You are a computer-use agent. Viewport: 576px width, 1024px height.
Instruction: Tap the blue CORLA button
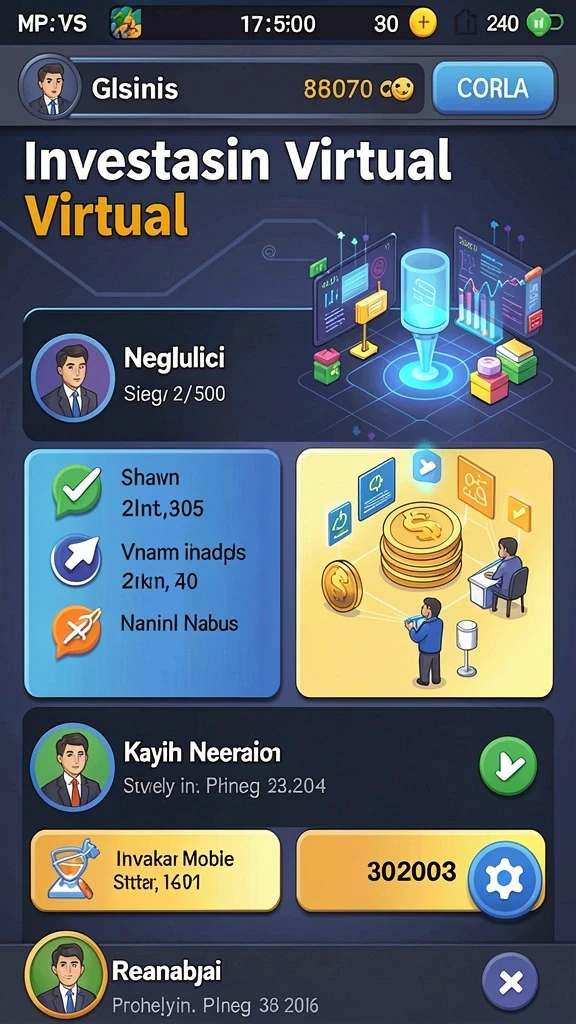click(494, 88)
